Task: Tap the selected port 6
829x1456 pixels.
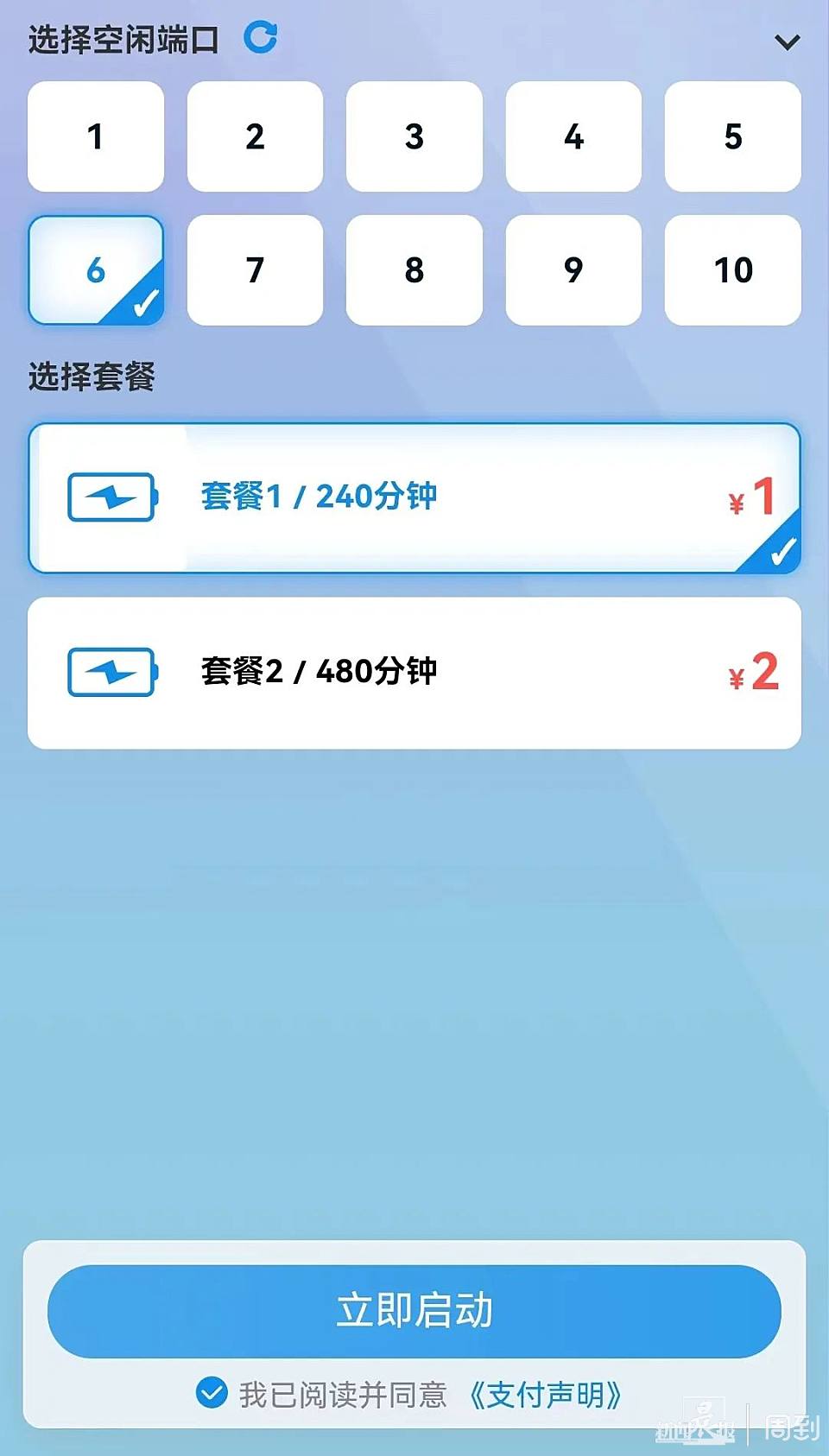Action: [x=96, y=270]
